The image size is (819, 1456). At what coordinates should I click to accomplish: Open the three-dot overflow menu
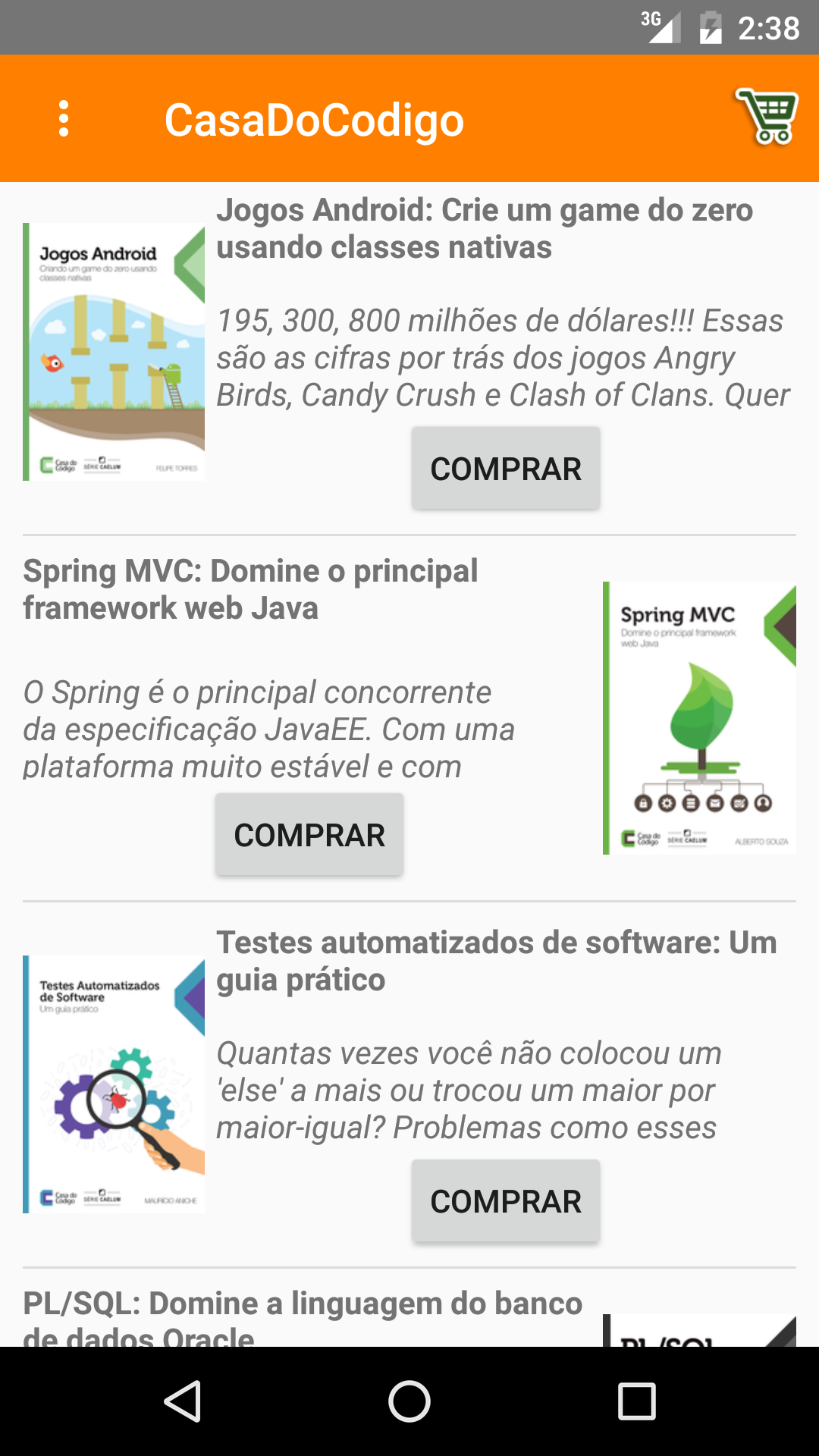64,119
